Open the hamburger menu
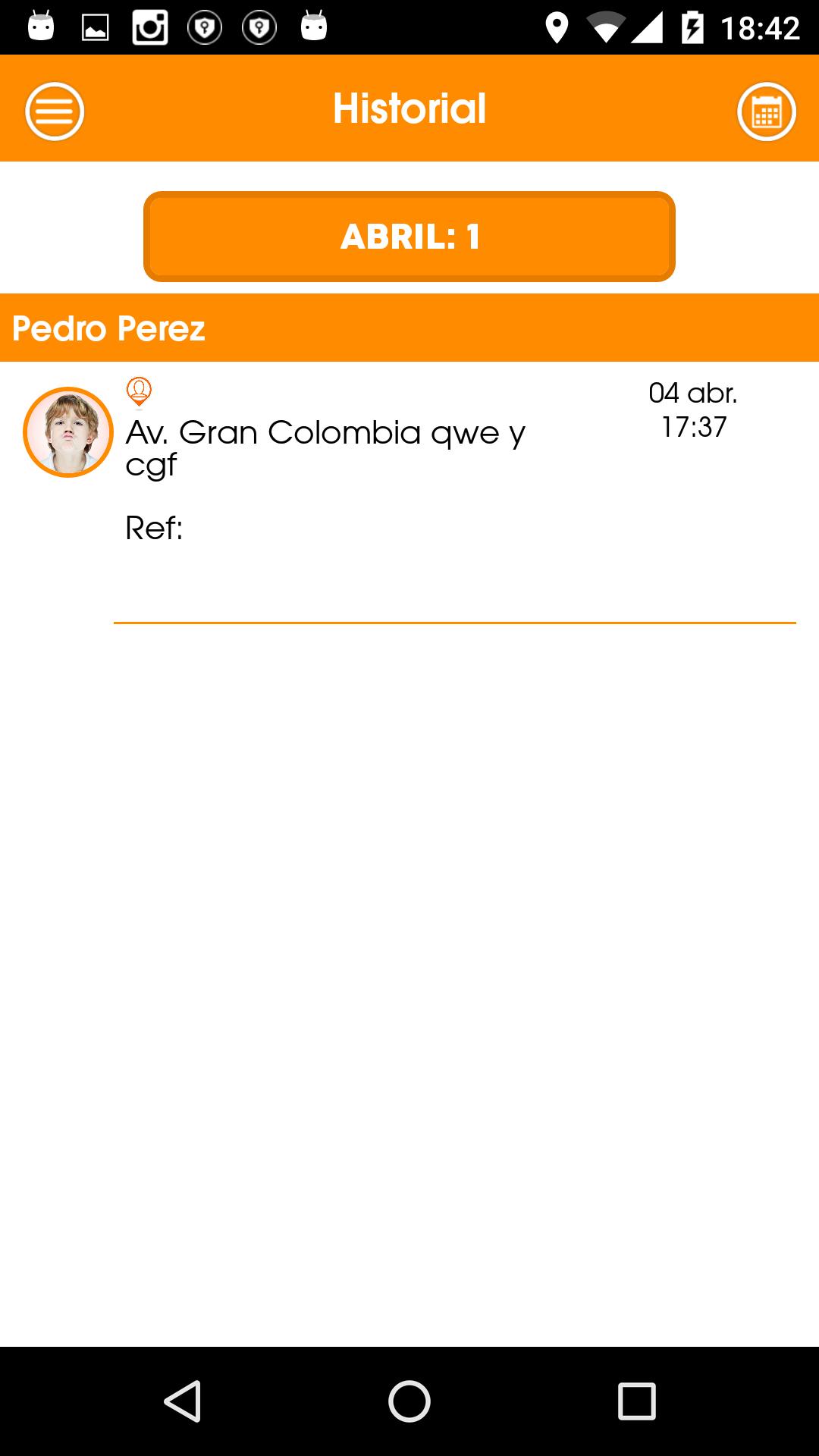Screen dimensions: 819x1456 [55, 111]
